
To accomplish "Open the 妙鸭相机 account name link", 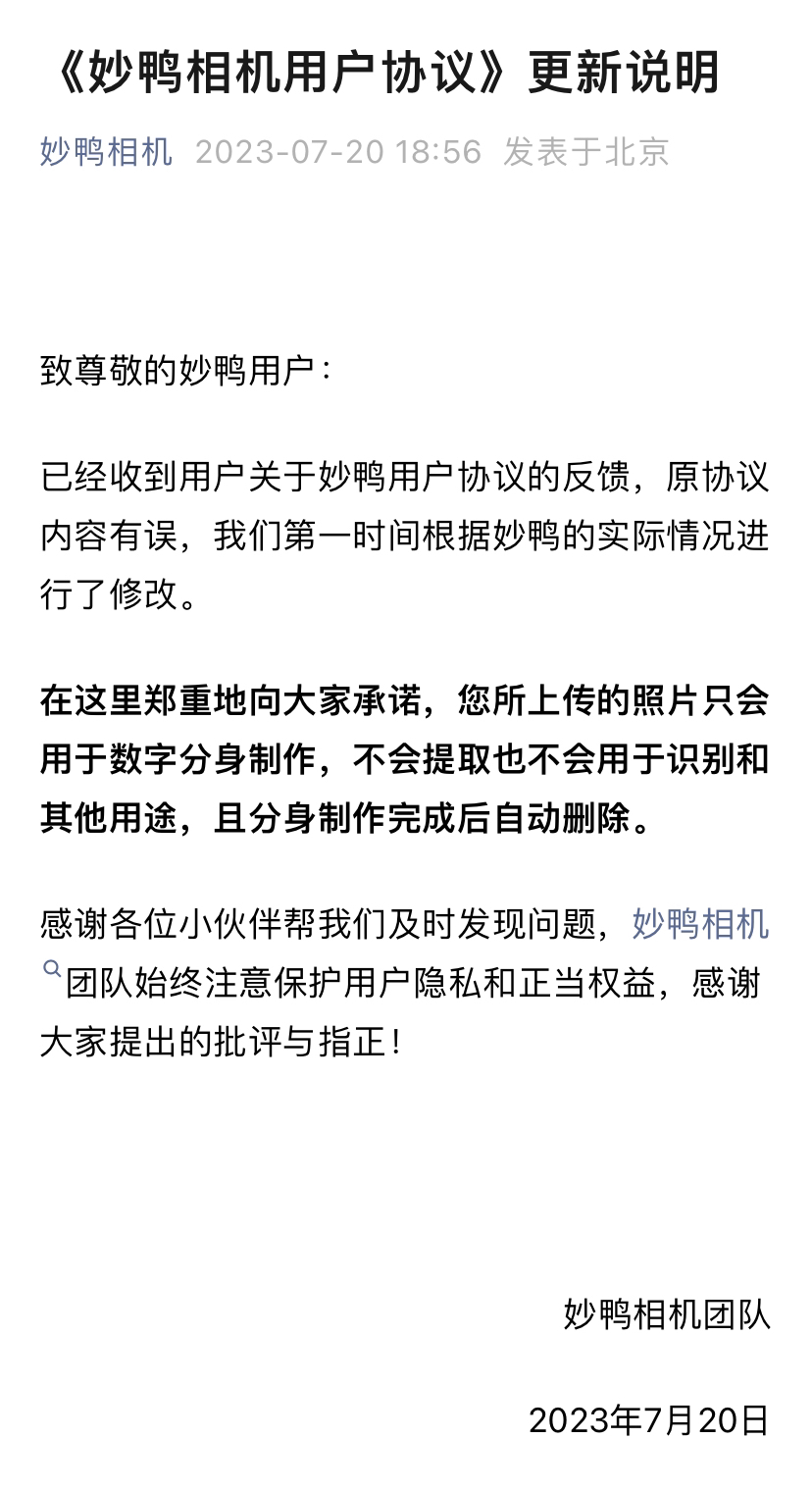I will click(x=106, y=152).
